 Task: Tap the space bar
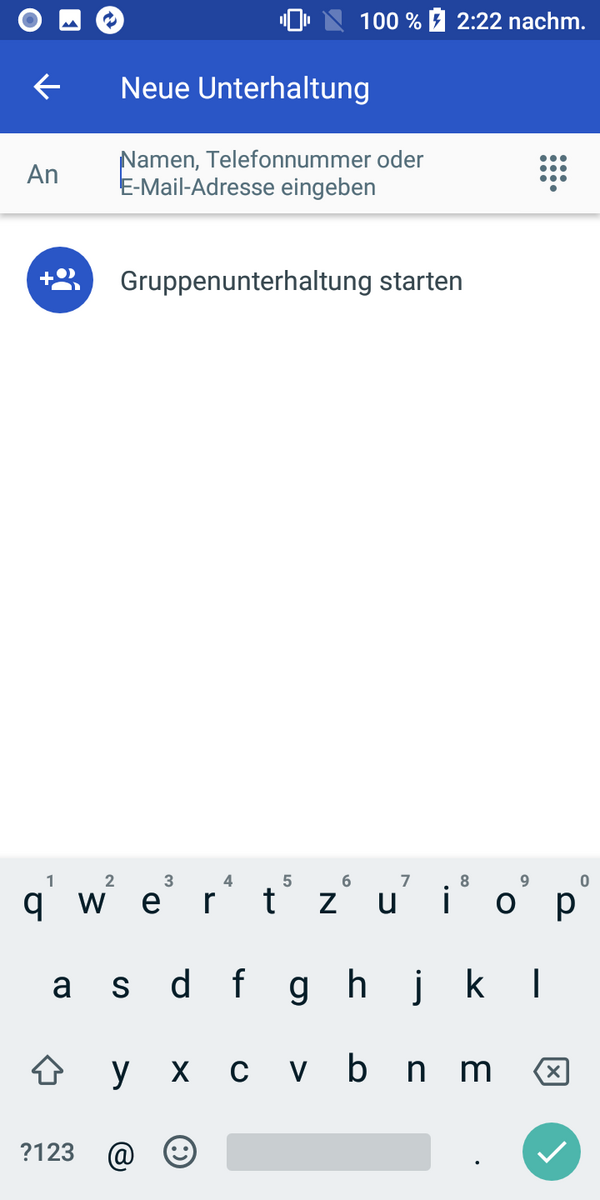pyautogui.click(x=329, y=1152)
